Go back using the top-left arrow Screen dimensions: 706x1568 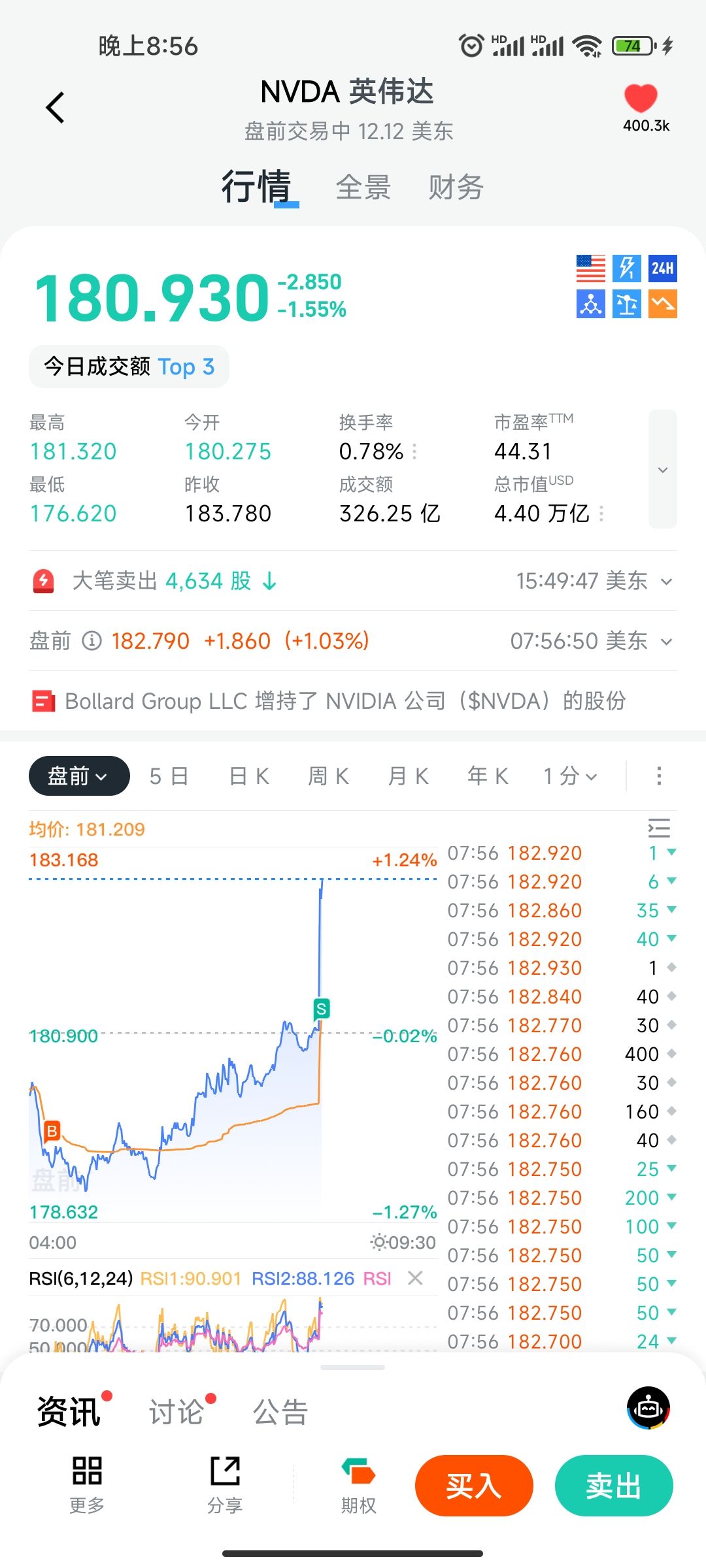56,108
